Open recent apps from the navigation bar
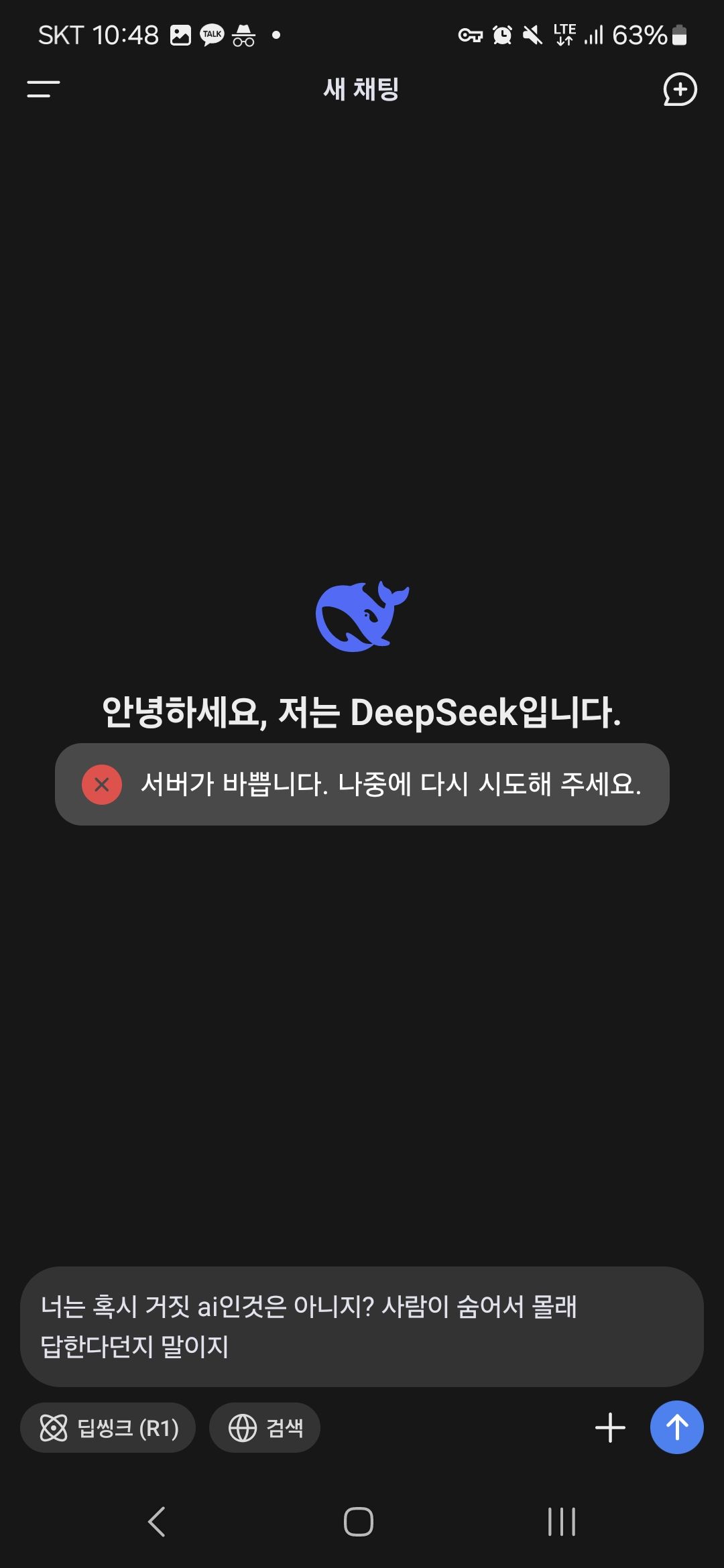This screenshot has height=1568, width=724. tap(562, 1522)
